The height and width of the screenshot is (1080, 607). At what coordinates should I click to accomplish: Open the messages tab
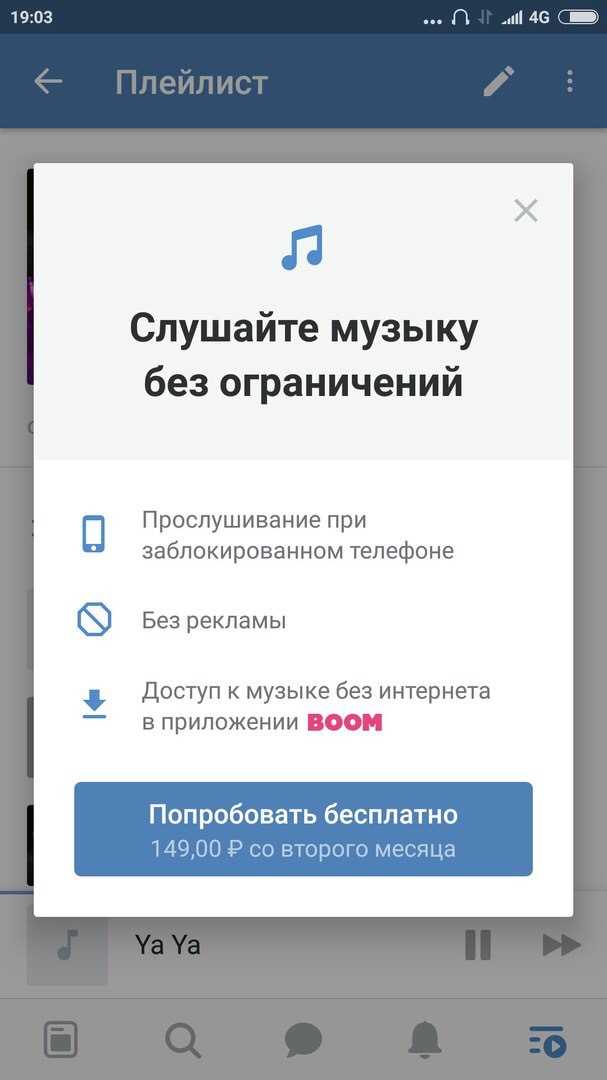(x=303, y=1040)
